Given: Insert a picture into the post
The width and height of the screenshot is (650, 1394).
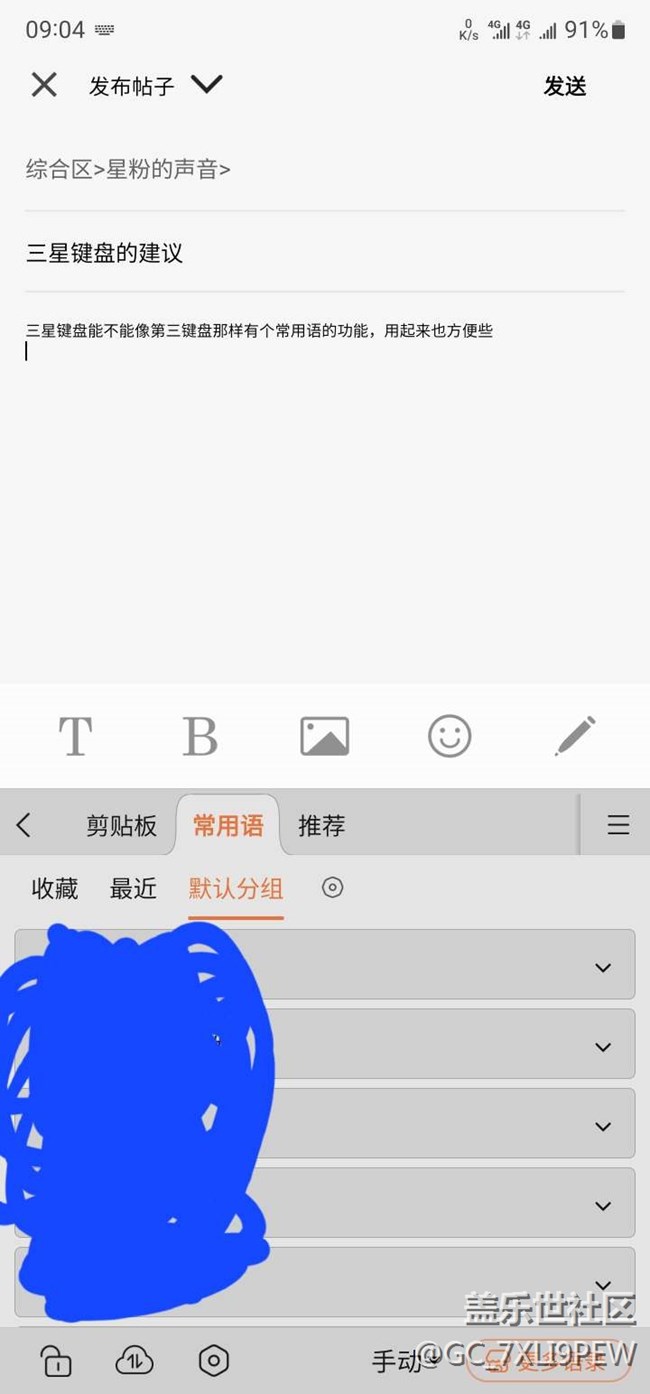Looking at the screenshot, I should [x=325, y=737].
